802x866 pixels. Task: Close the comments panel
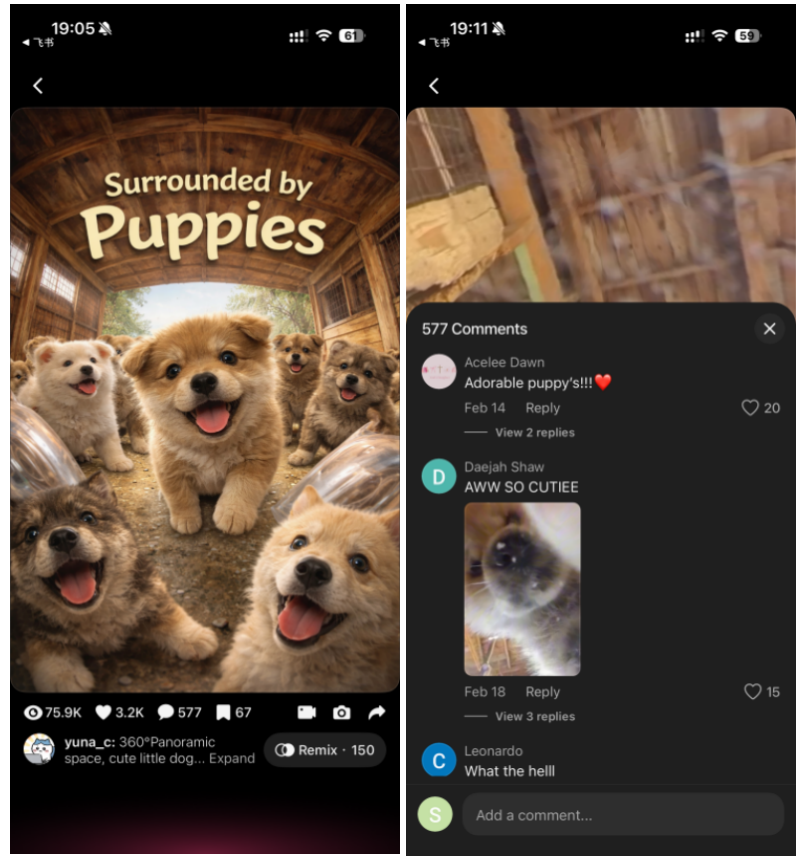(769, 328)
